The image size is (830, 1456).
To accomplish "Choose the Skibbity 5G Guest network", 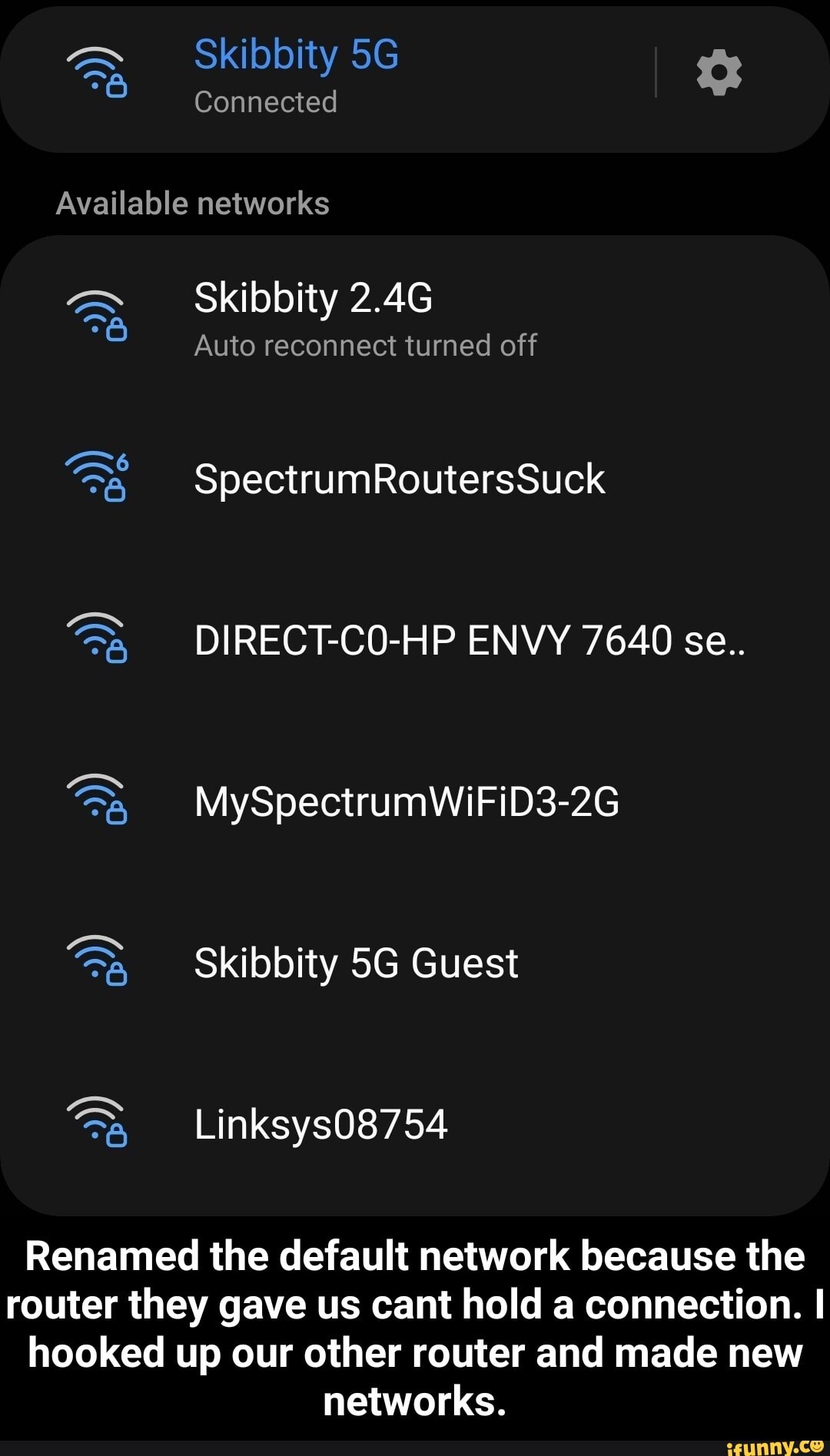I will 356,963.
